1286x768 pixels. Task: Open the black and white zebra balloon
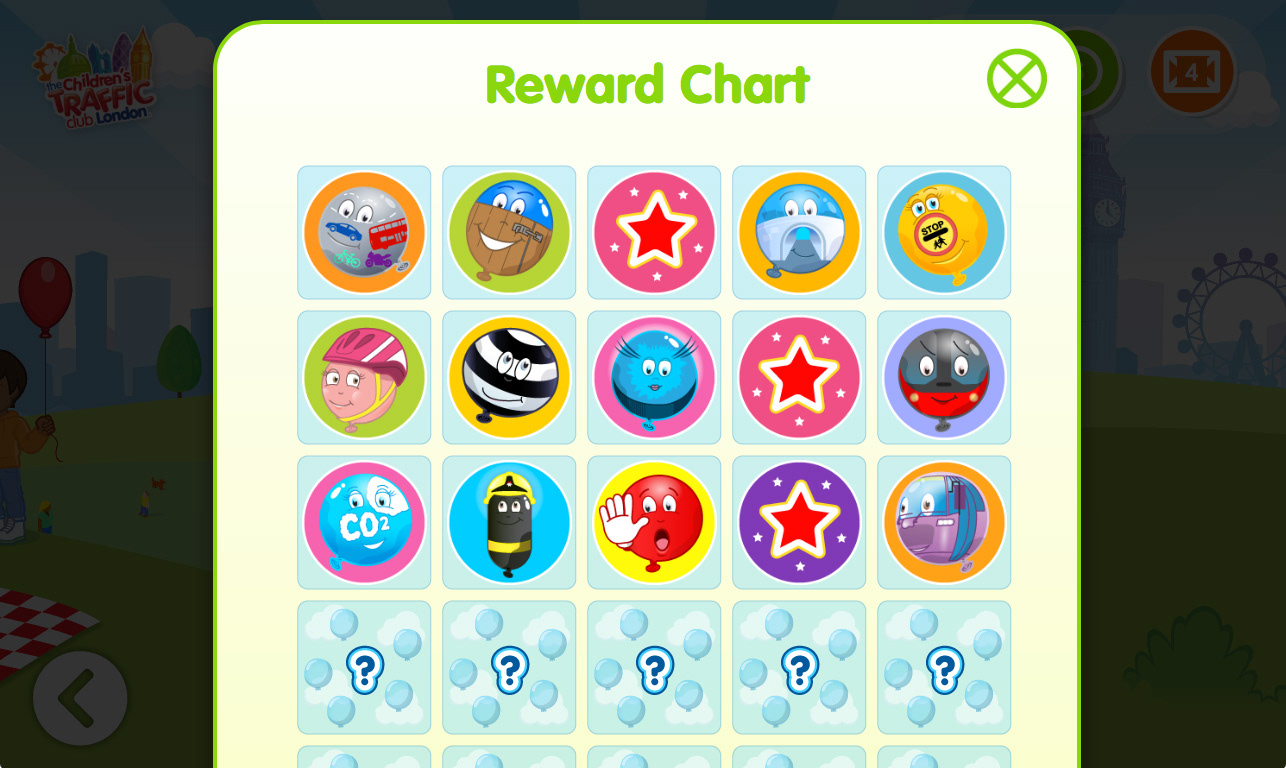[509, 377]
